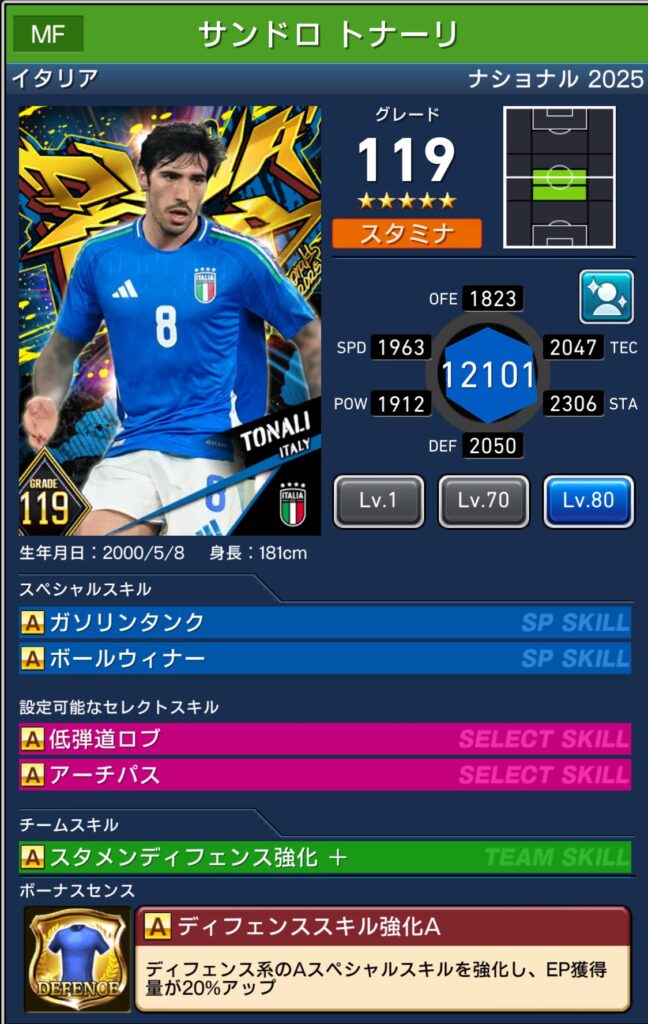Select the Lv.80 stats button
Image resolution: width=648 pixels, height=1024 pixels.
[588, 501]
